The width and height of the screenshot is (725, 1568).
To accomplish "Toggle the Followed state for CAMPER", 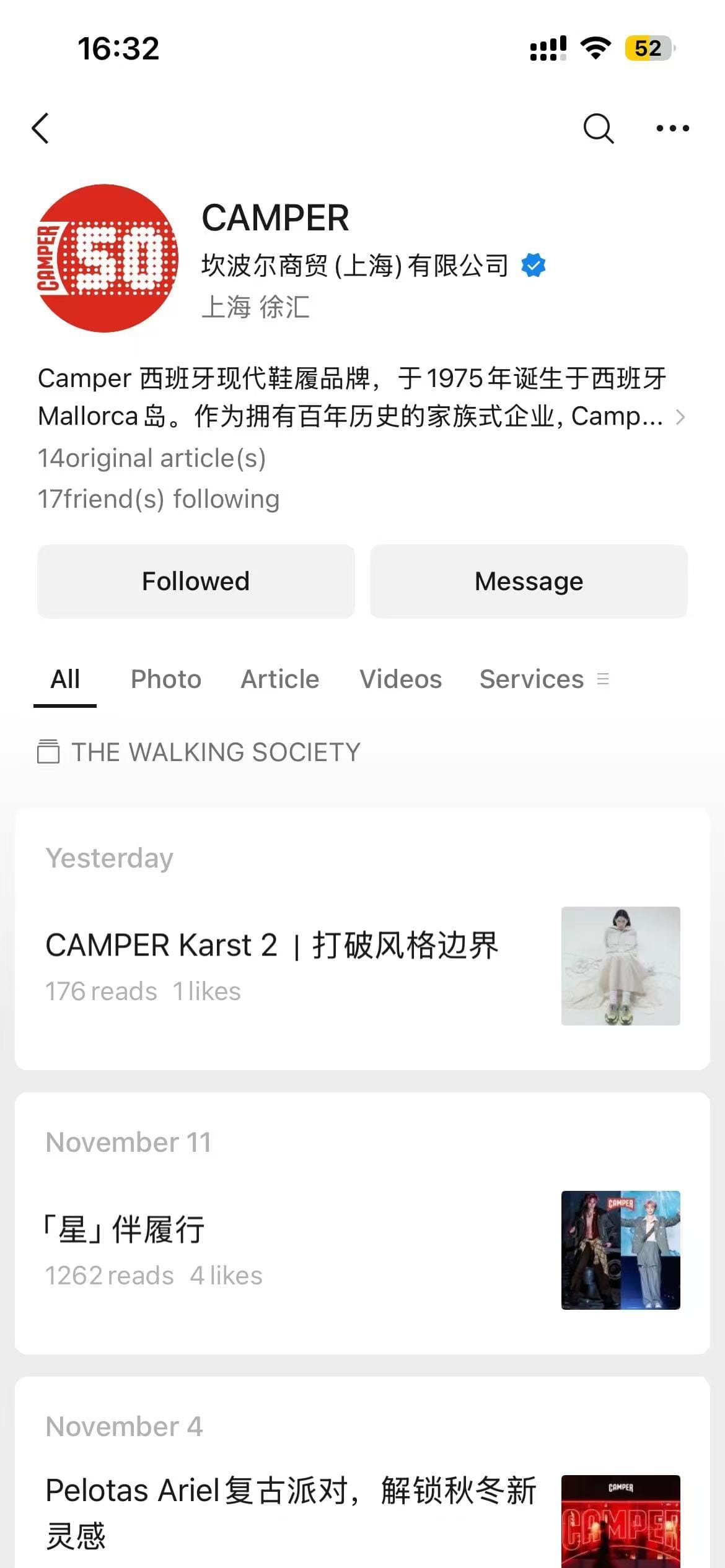I will click(195, 581).
